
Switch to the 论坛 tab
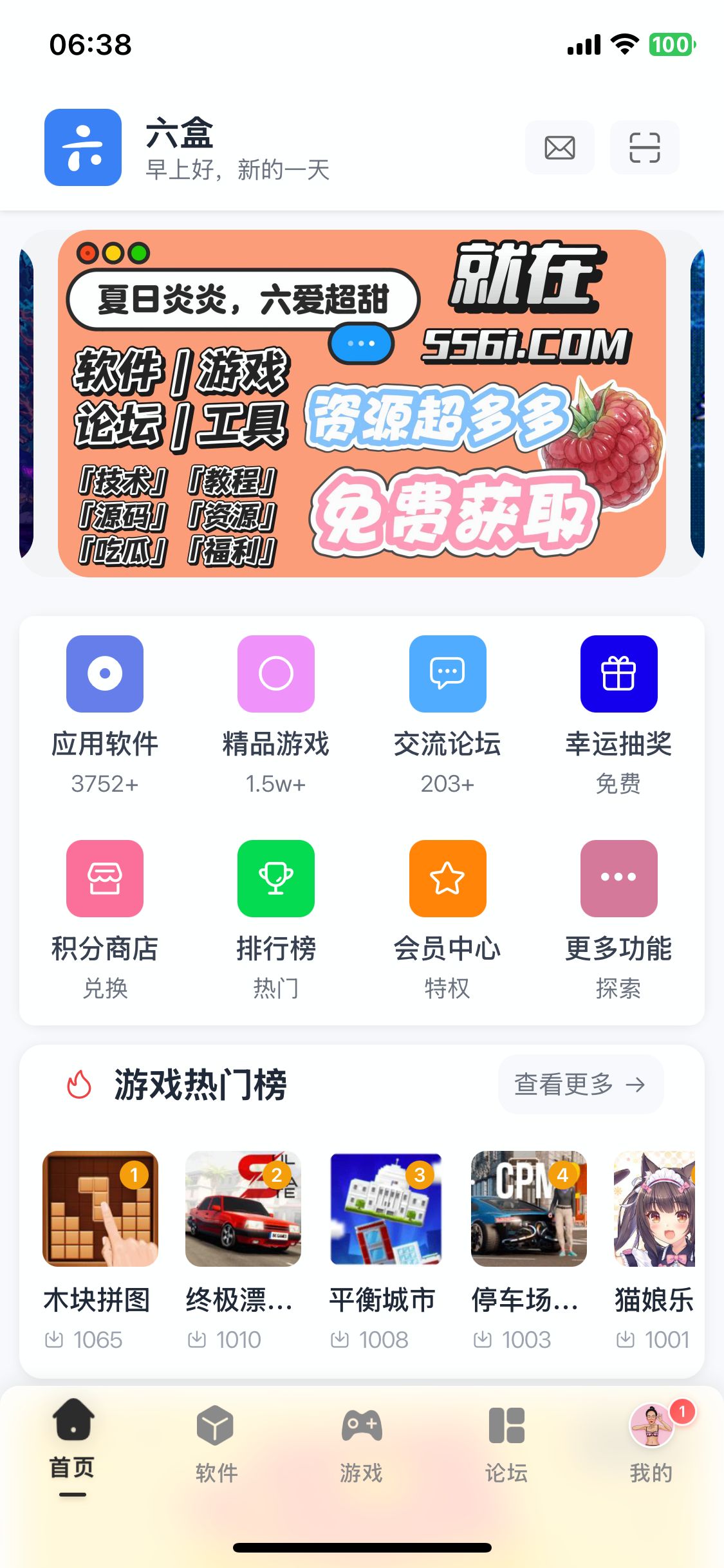point(506,1442)
